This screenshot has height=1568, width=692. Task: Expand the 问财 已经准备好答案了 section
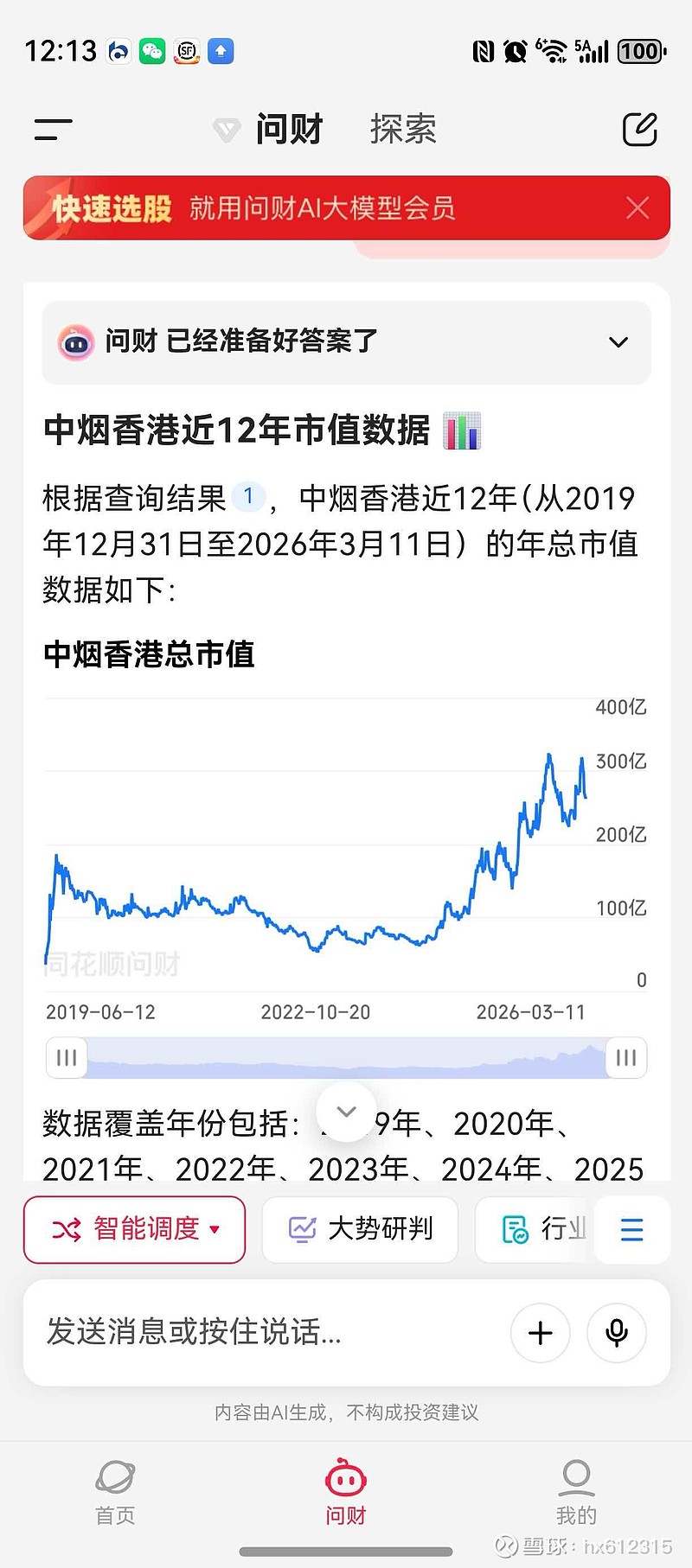coord(618,342)
